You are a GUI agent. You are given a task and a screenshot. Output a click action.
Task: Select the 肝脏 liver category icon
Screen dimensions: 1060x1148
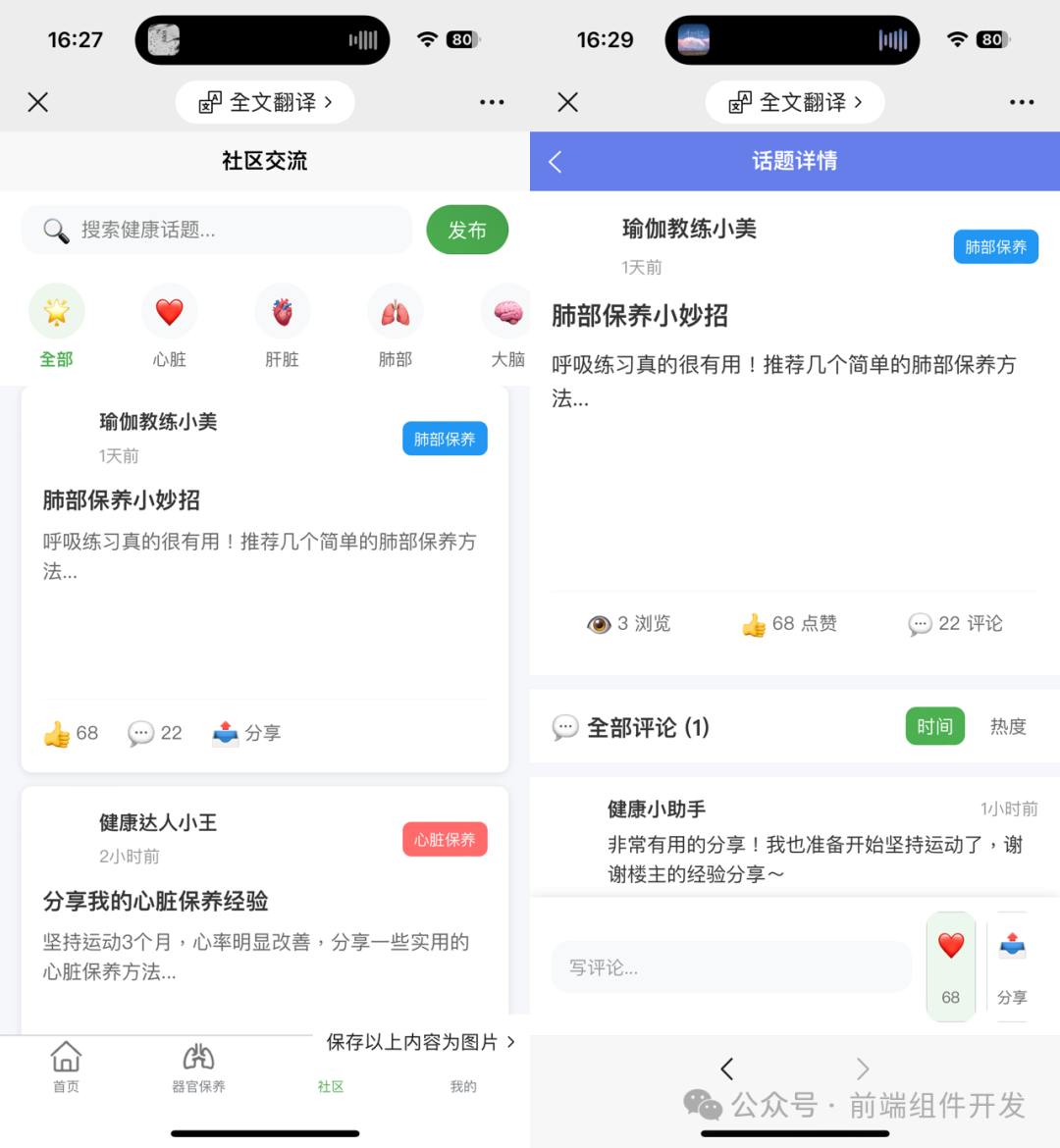point(282,310)
